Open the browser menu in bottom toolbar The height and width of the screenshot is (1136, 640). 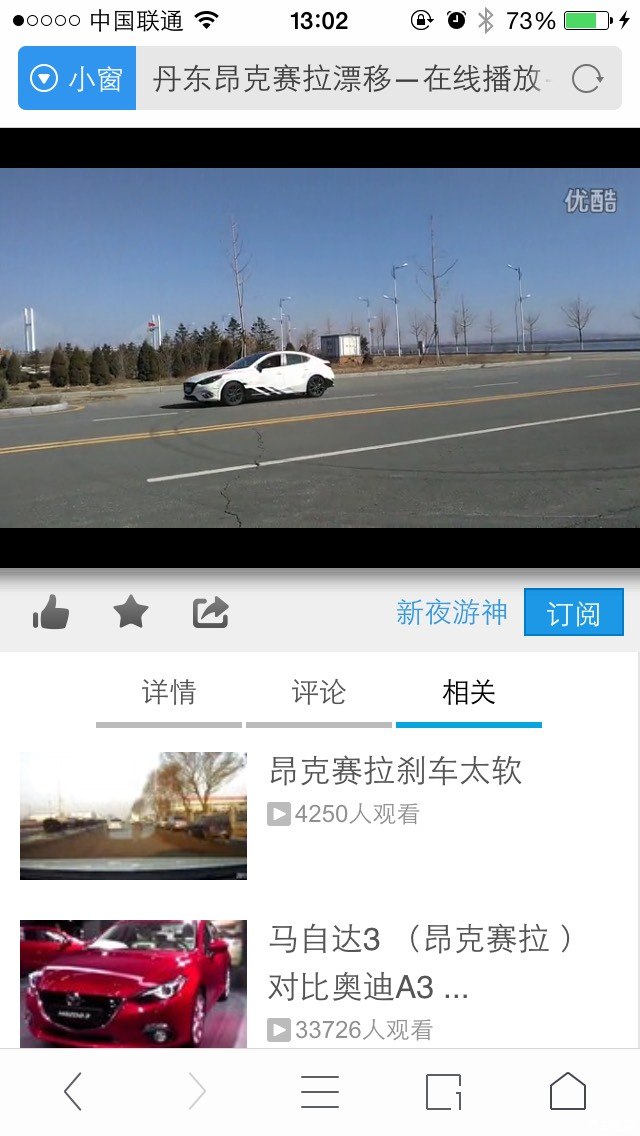click(320, 1091)
